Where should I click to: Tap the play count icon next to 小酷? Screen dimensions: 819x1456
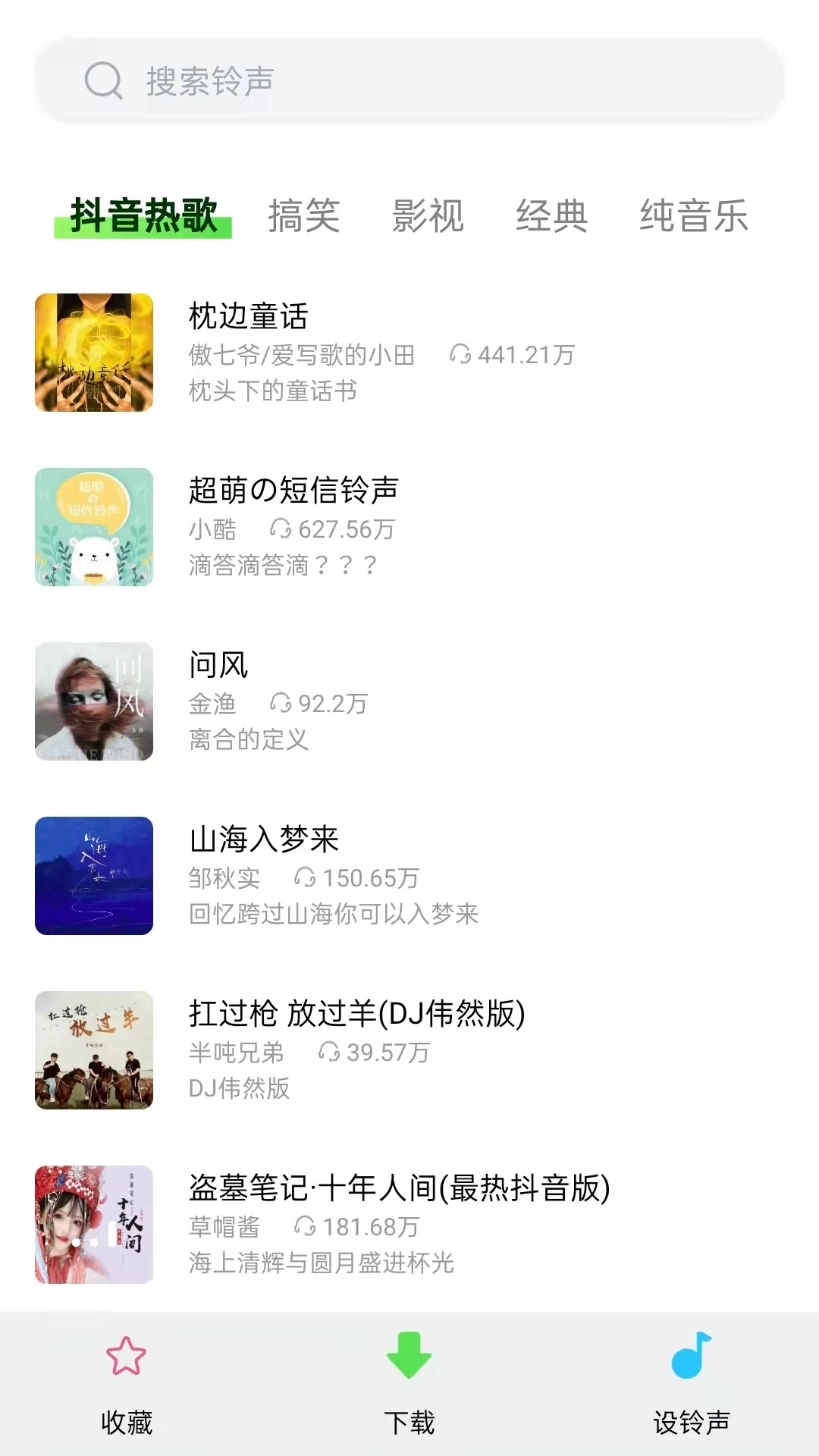pos(280,529)
